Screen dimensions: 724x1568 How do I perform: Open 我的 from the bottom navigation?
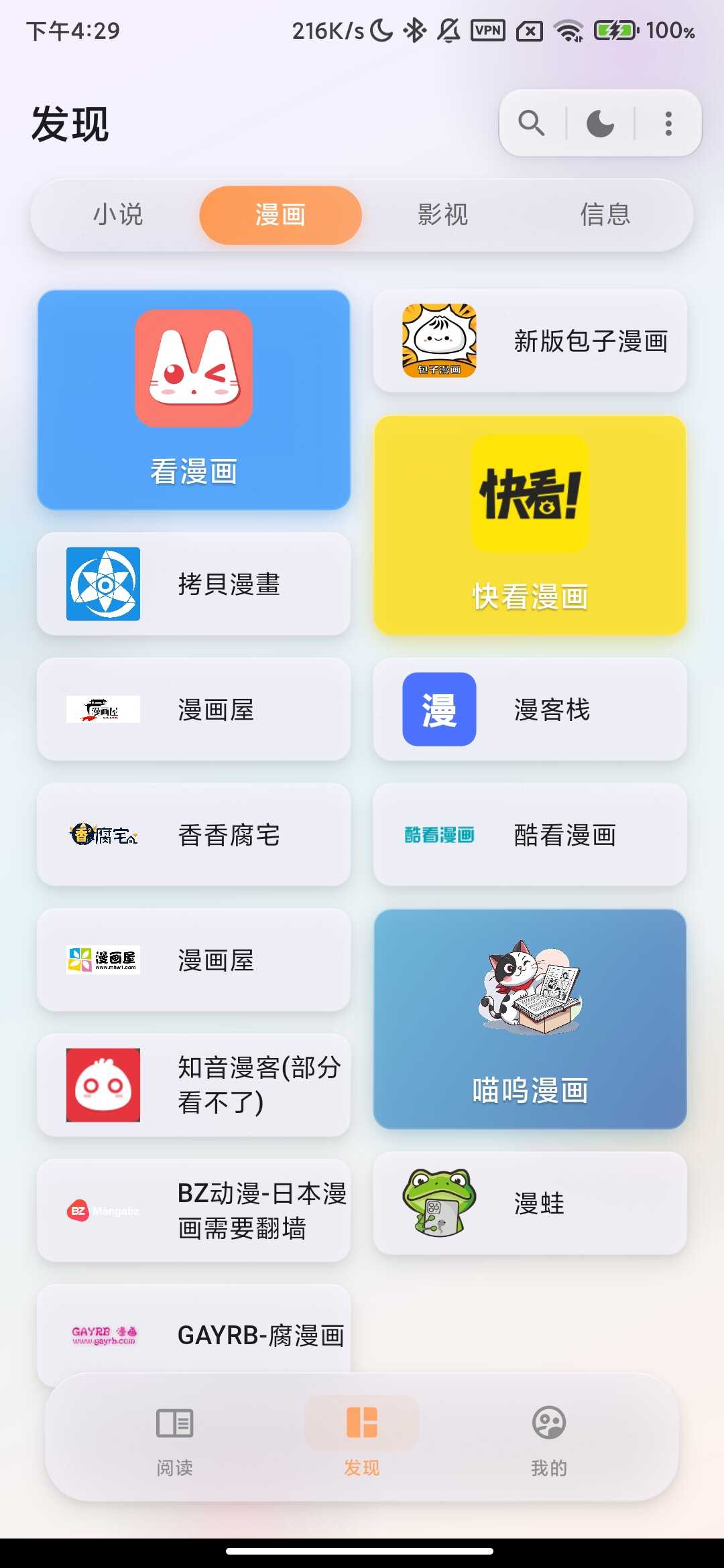point(548,1441)
